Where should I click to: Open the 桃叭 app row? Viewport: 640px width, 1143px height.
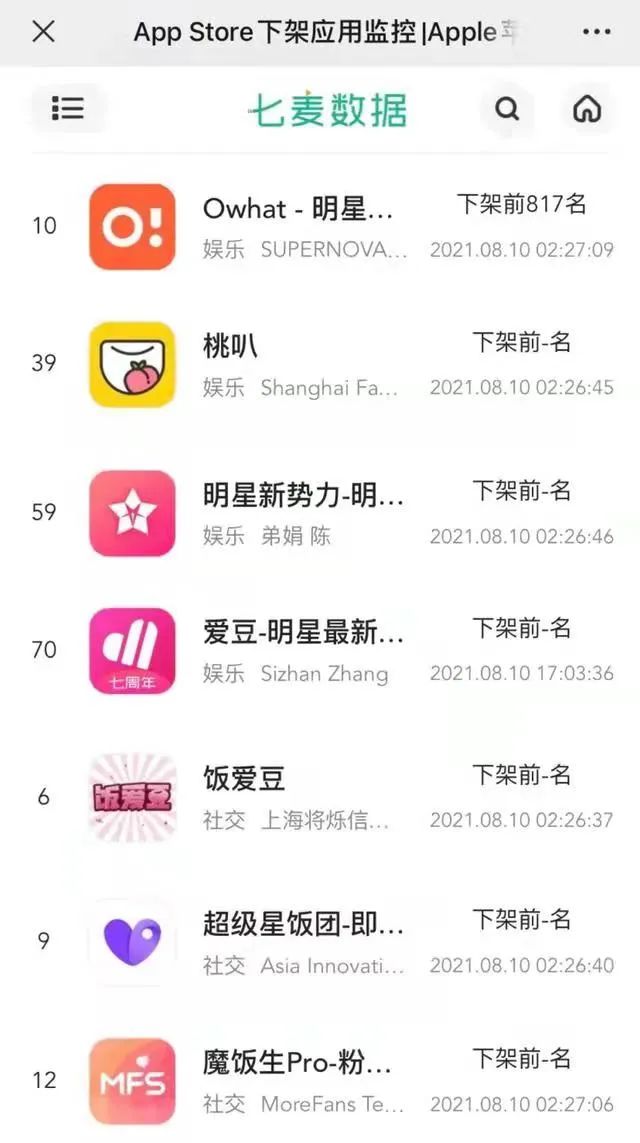[x=321, y=364]
